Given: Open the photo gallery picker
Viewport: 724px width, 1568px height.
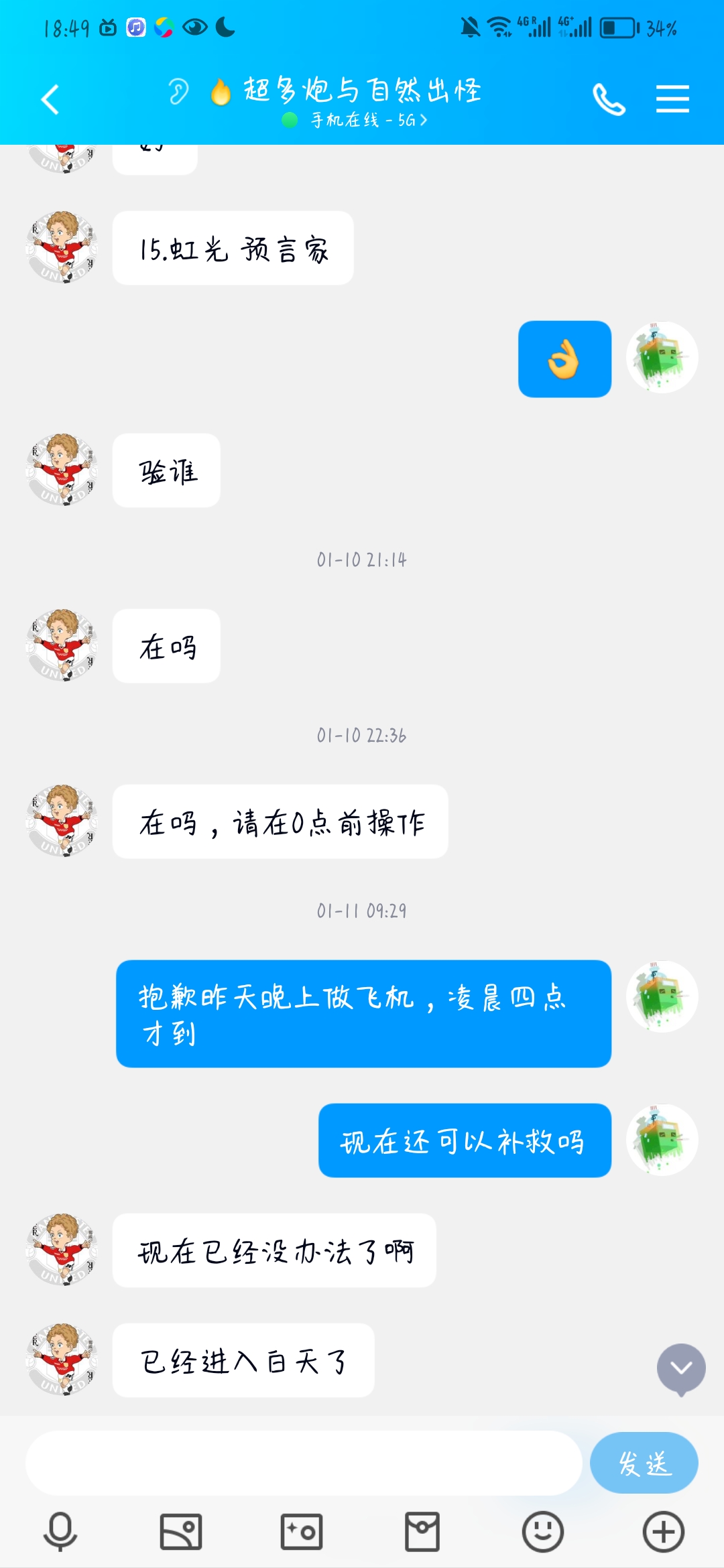Looking at the screenshot, I should [181, 1532].
